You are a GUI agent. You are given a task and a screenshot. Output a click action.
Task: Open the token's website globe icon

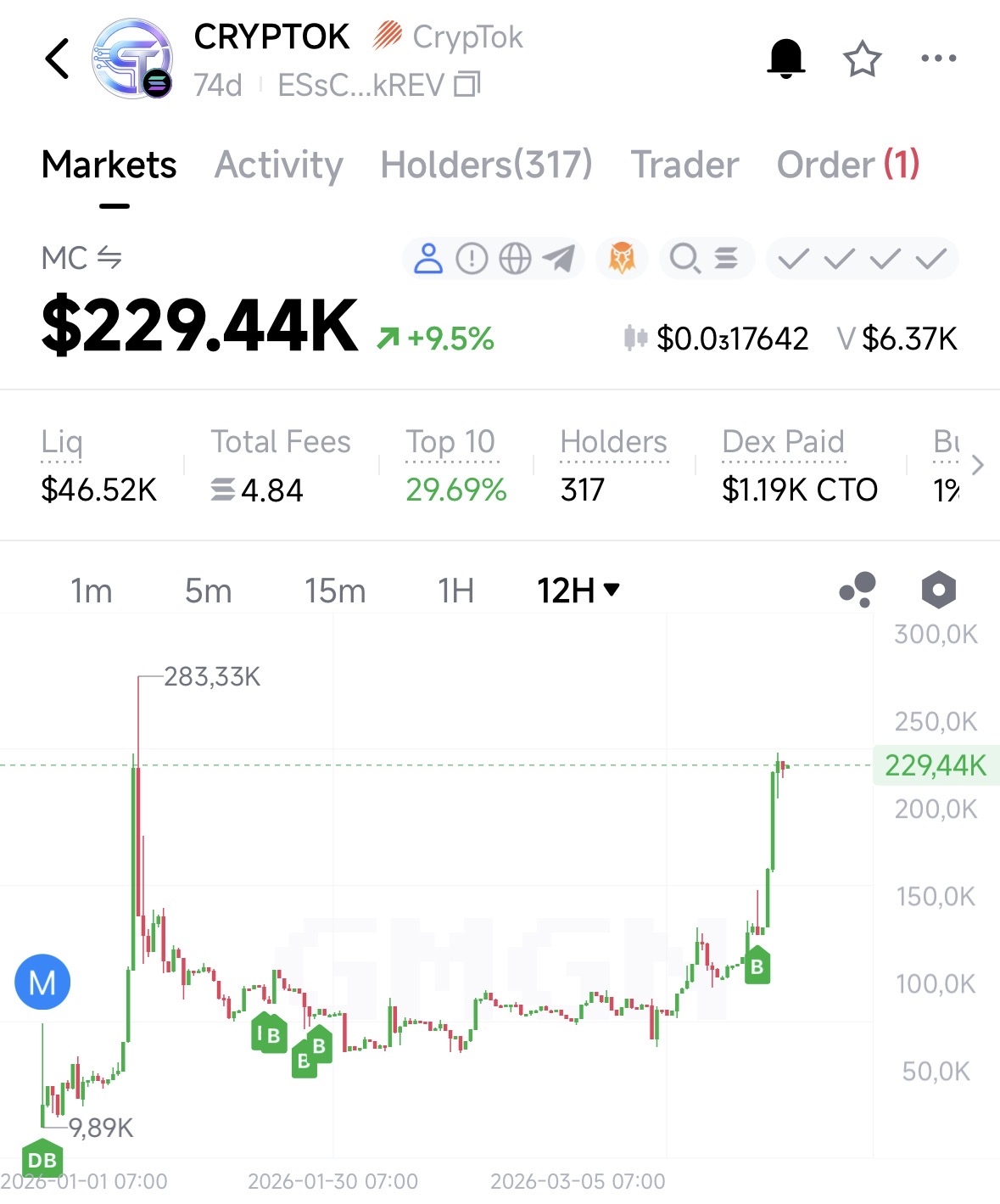515,258
